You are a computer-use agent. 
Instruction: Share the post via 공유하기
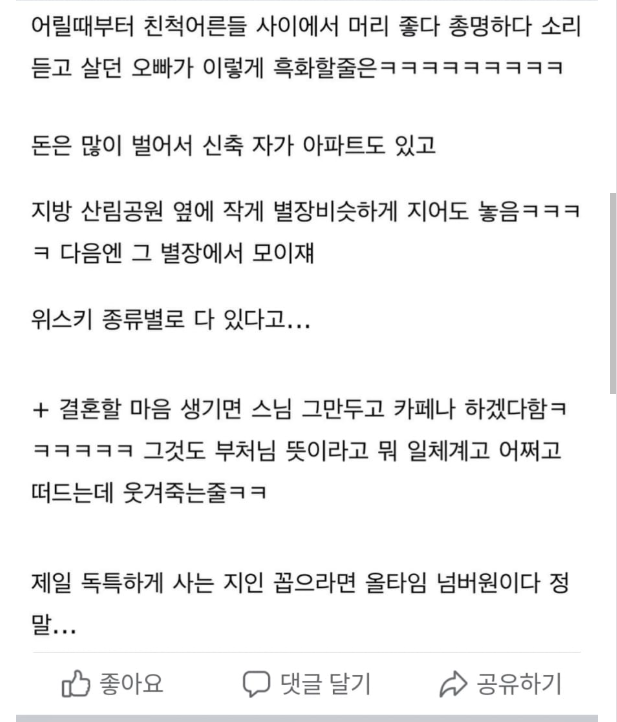pyautogui.click(x=500, y=685)
